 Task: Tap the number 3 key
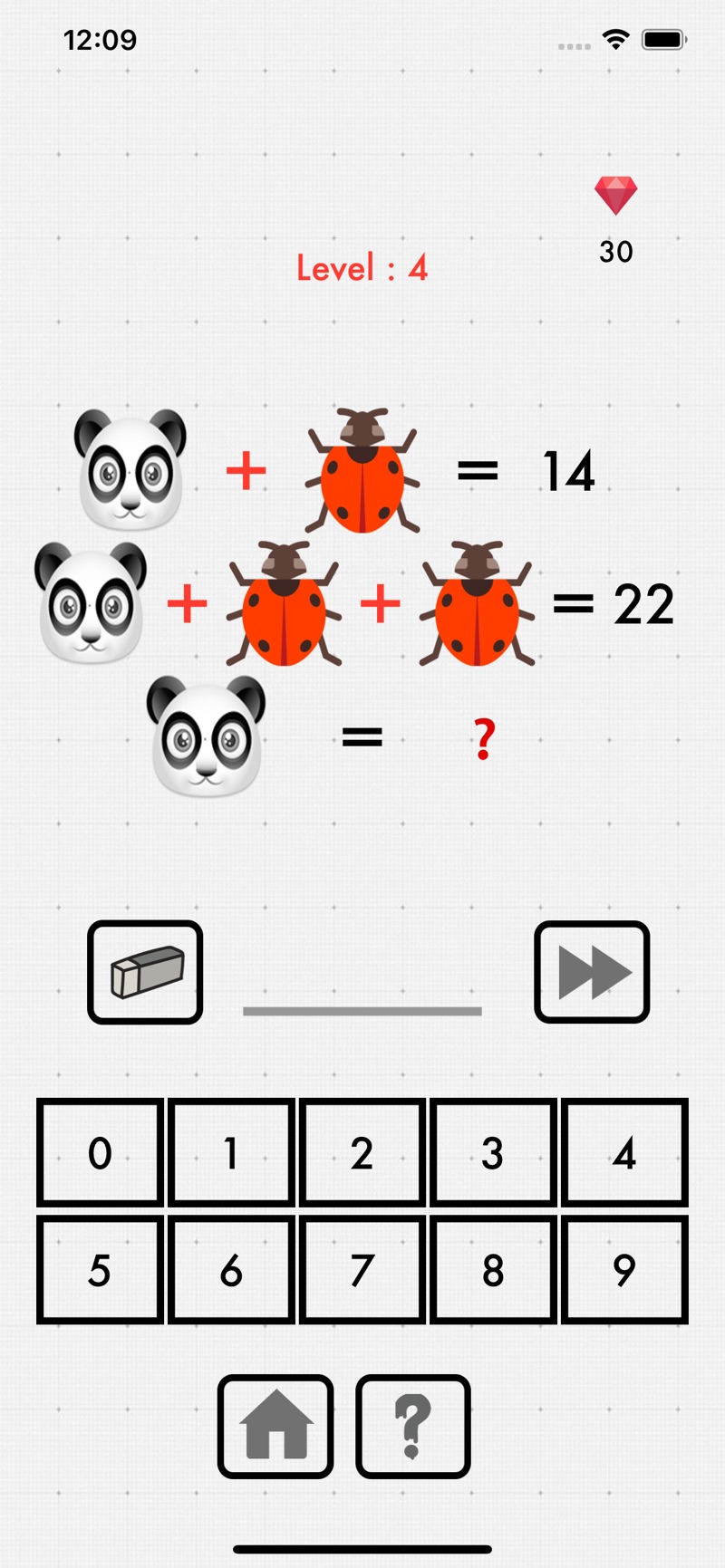coord(493,1152)
